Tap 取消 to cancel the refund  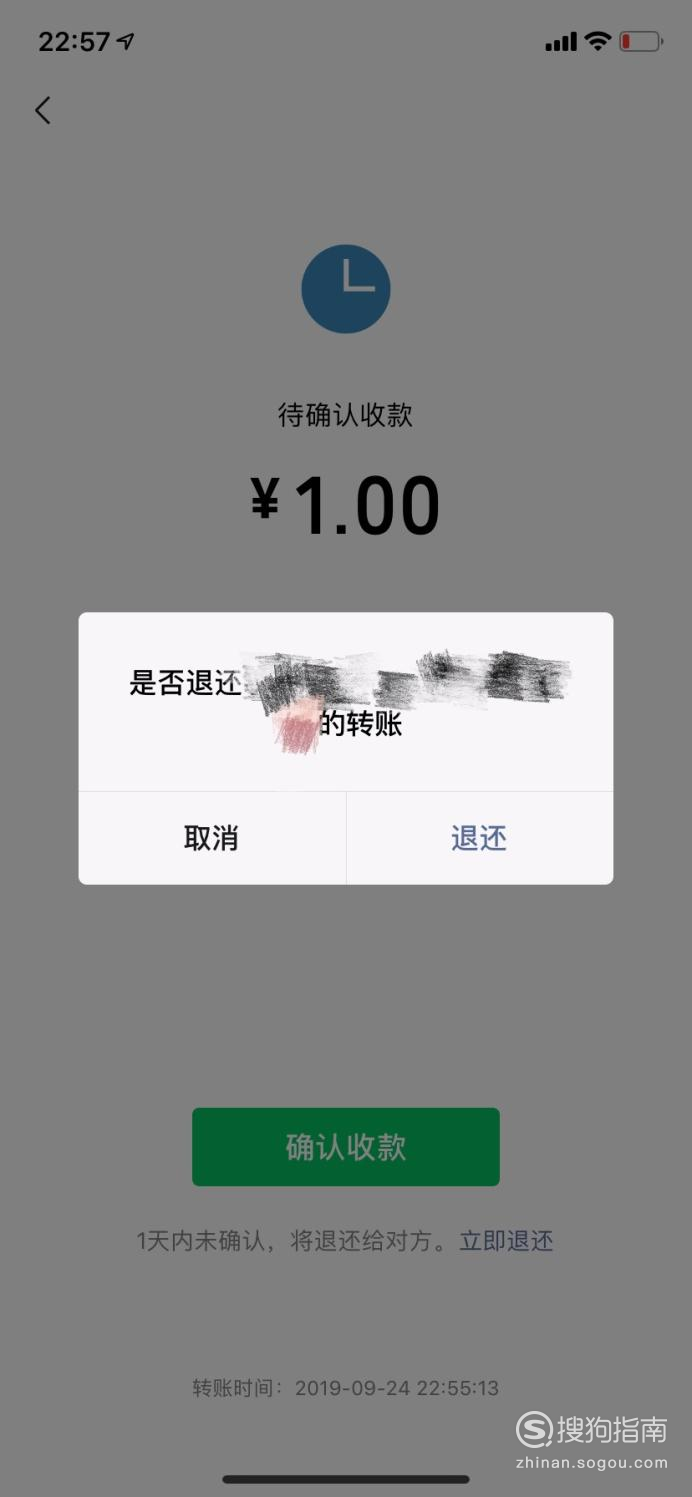click(x=212, y=838)
